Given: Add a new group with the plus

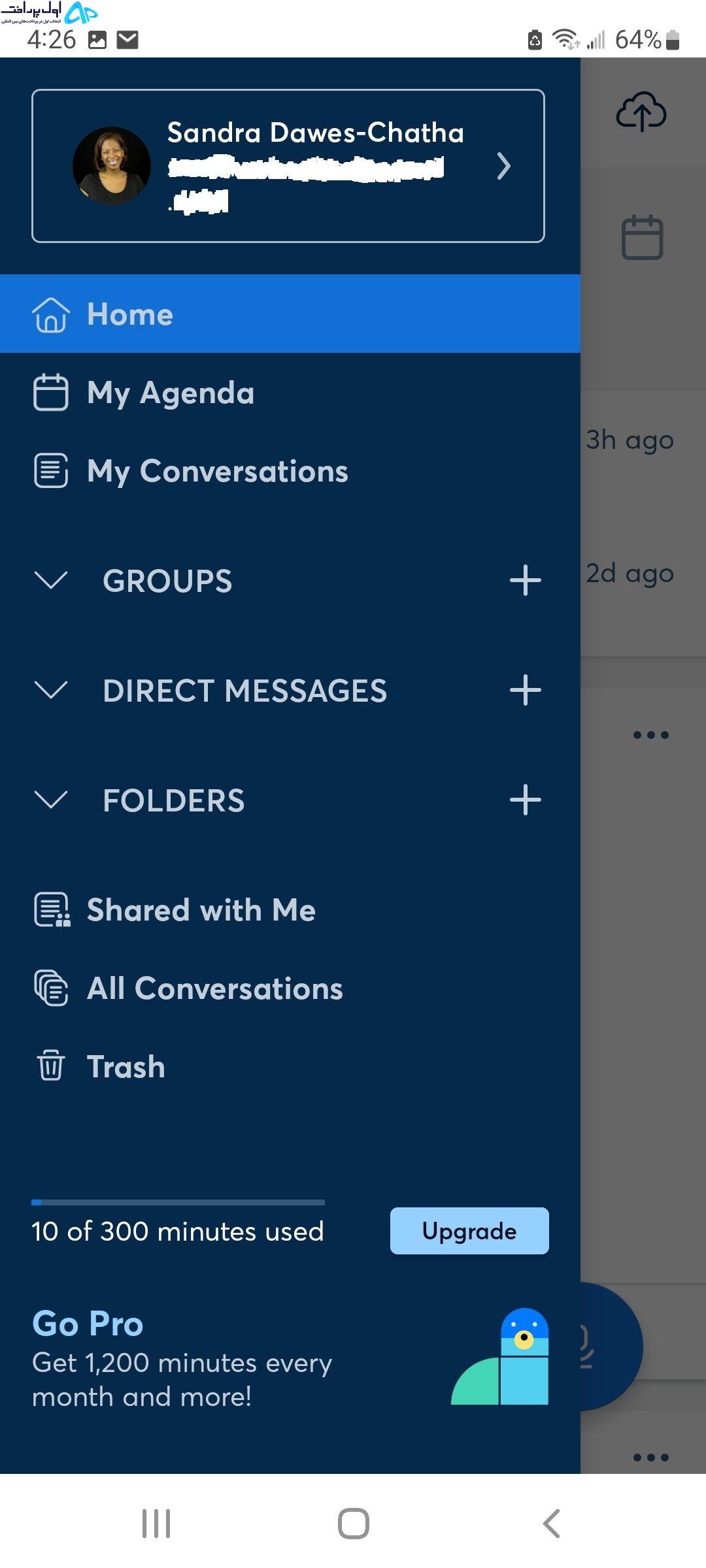Looking at the screenshot, I should click(x=526, y=580).
